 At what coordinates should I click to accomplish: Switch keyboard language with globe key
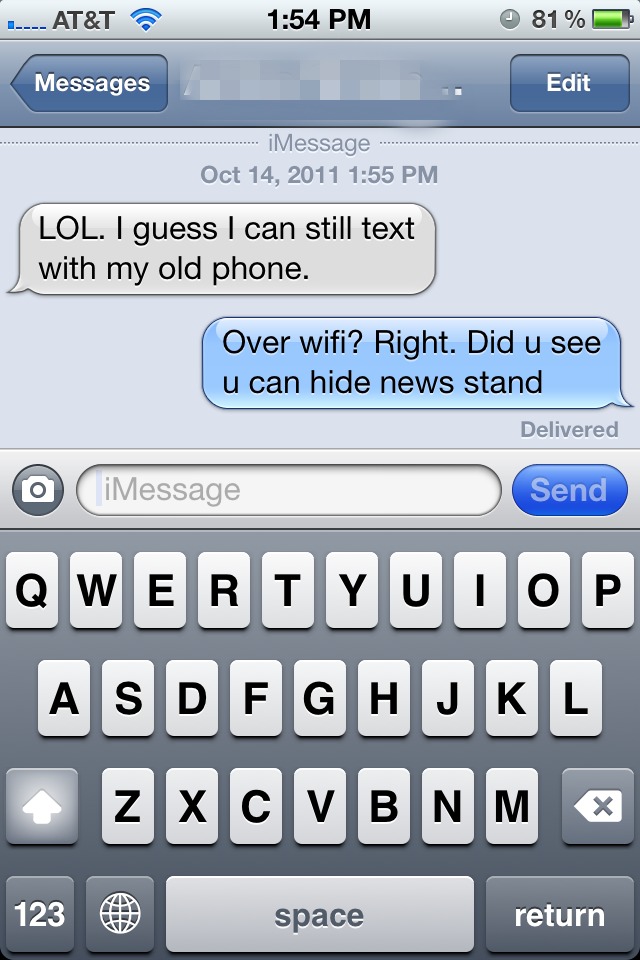(x=120, y=914)
